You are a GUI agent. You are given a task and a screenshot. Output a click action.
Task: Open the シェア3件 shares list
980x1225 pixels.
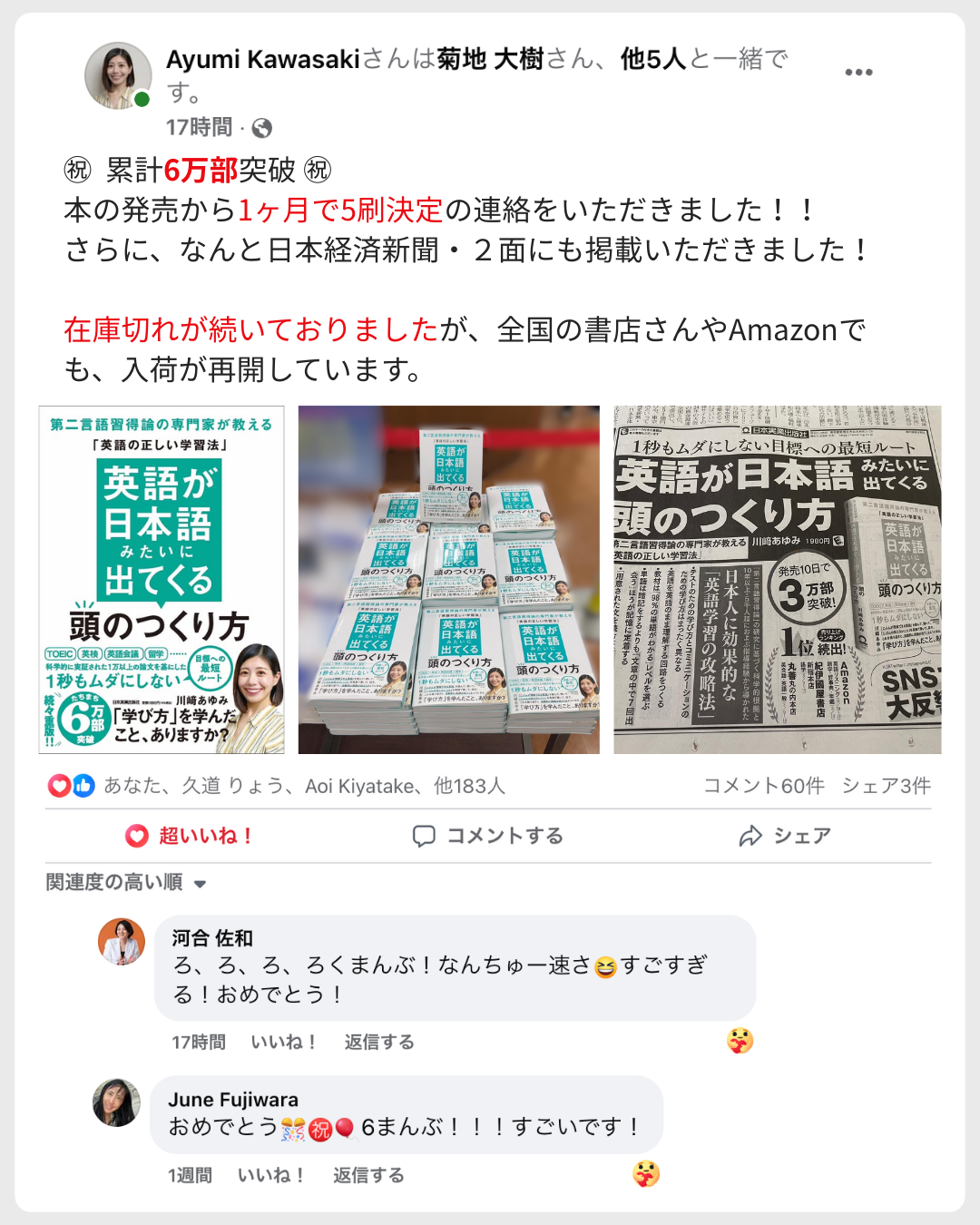887,786
